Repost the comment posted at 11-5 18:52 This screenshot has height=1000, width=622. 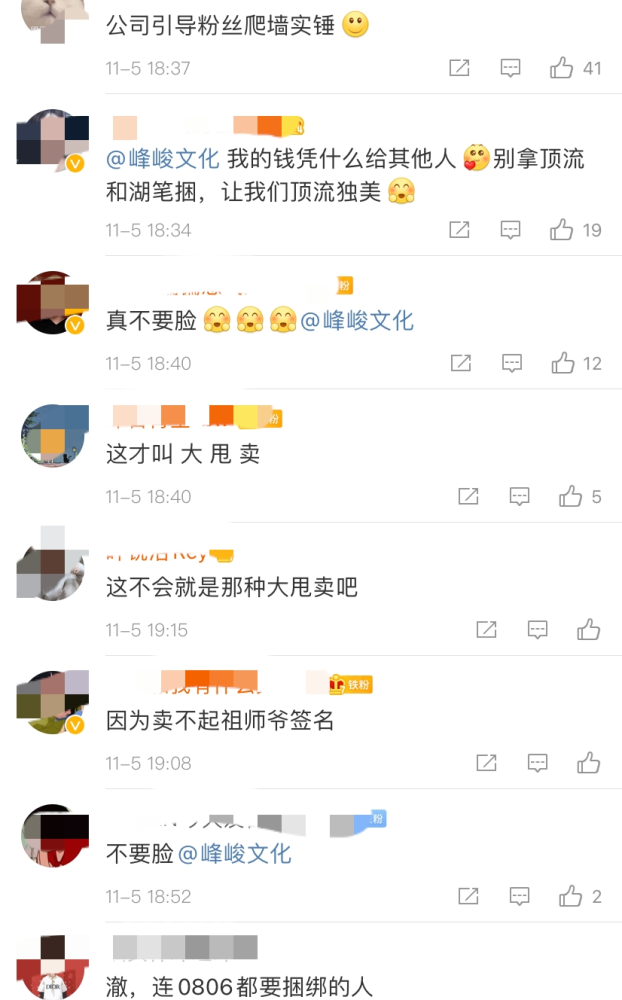(468, 896)
